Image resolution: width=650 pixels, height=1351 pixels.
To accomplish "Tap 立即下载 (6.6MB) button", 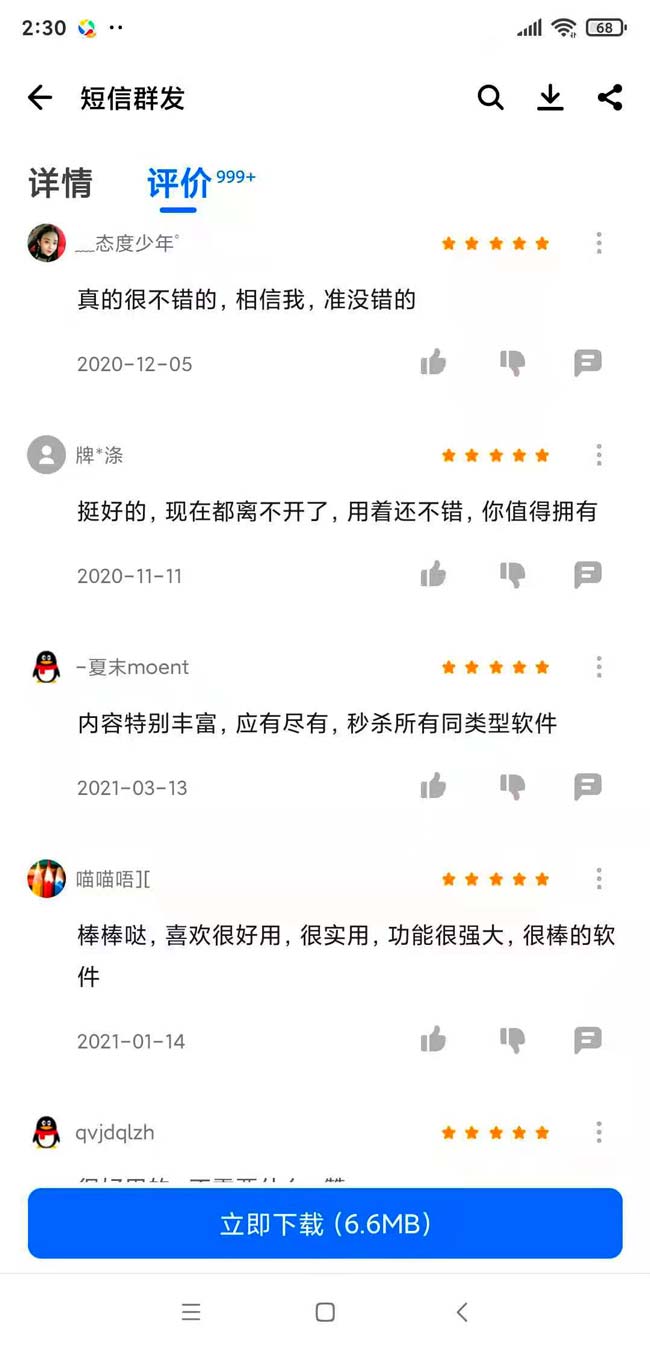I will tap(325, 1223).
